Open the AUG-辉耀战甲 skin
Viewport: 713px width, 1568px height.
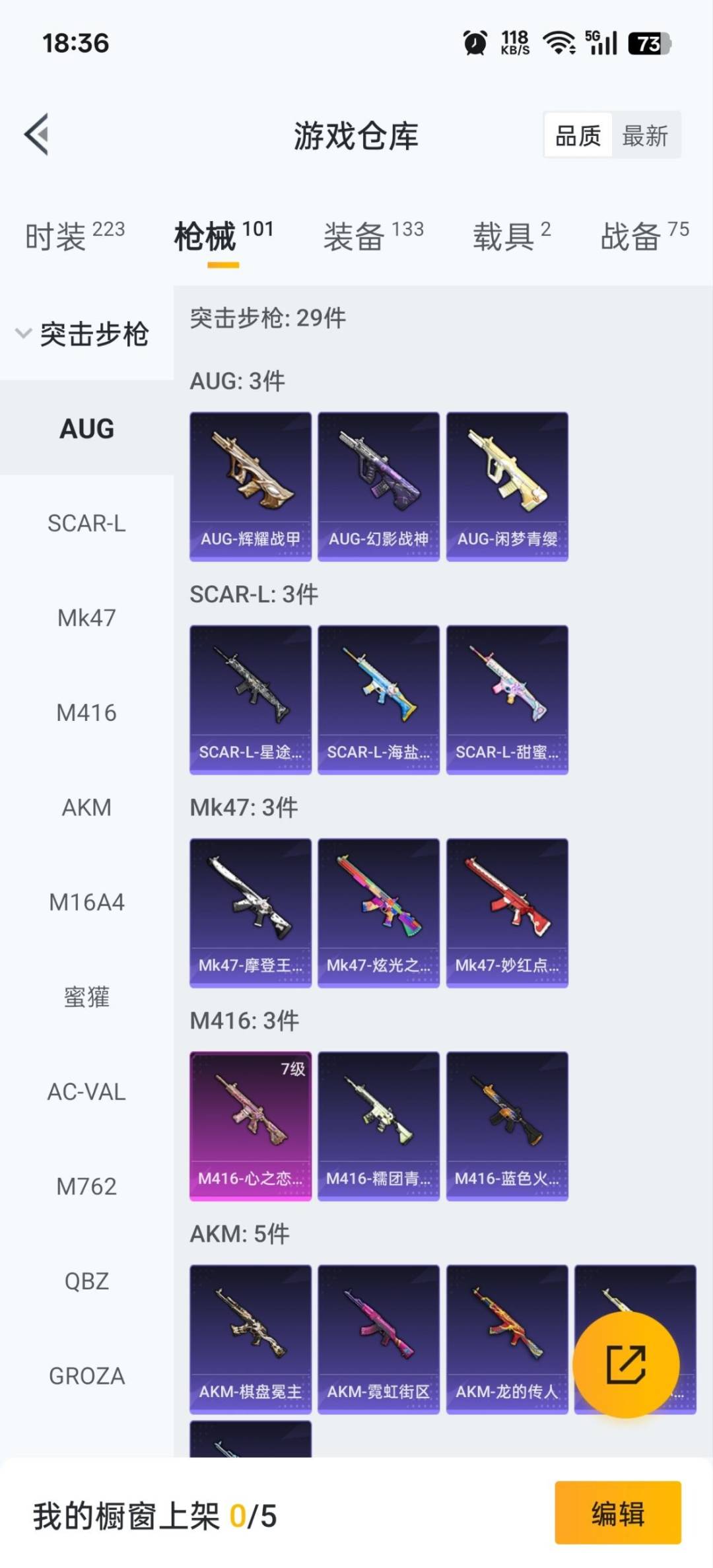click(250, 487)
